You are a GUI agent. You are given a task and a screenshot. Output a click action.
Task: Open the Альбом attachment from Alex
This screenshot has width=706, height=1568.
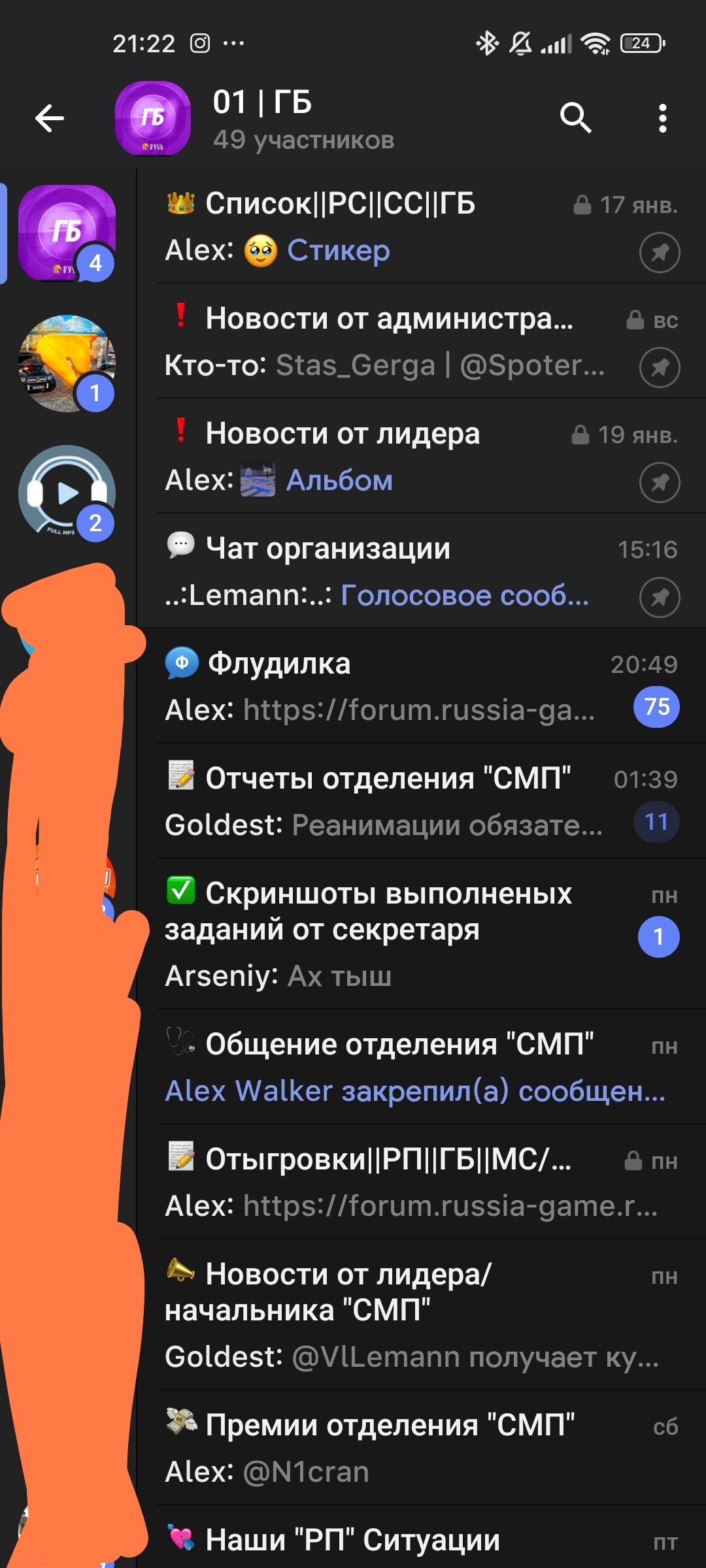point(340,480)
